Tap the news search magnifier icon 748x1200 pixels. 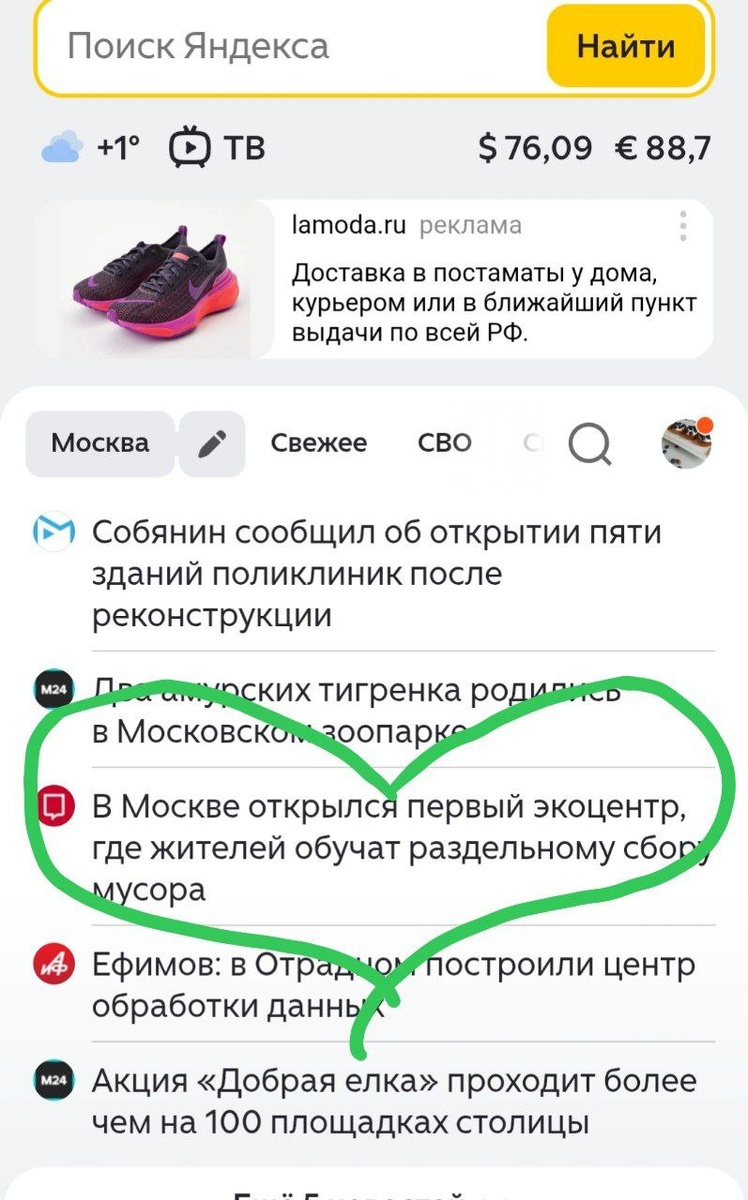point(590,443)
